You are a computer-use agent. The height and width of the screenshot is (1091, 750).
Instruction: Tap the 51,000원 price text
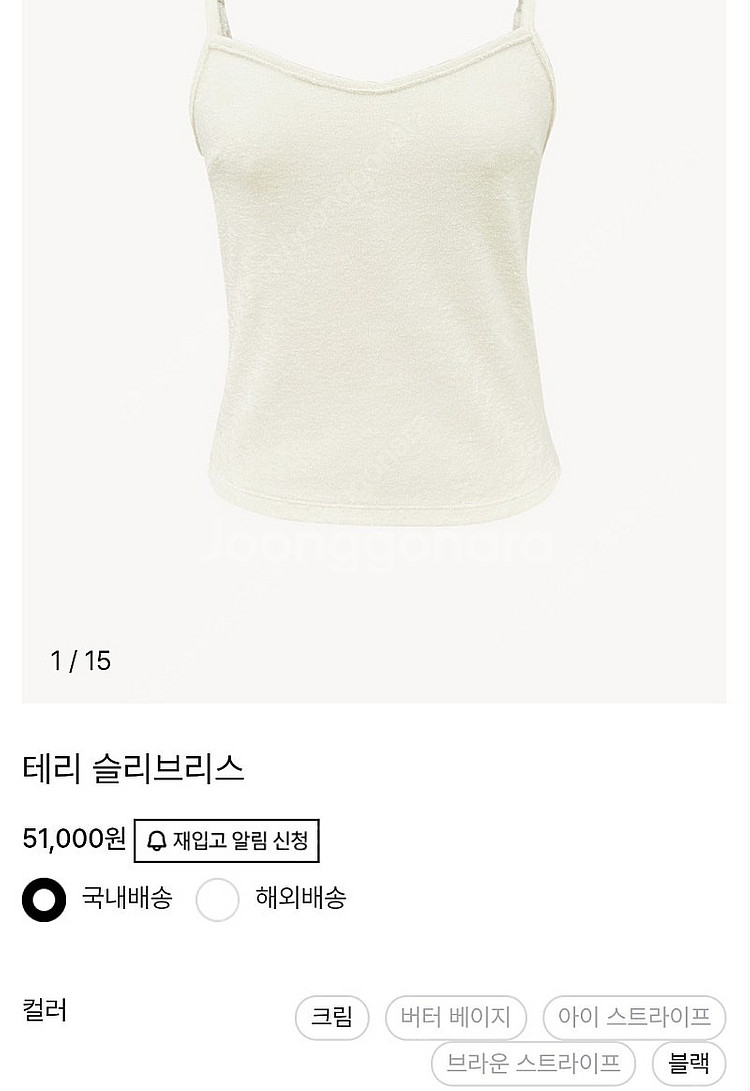click(x=73, y=841)
